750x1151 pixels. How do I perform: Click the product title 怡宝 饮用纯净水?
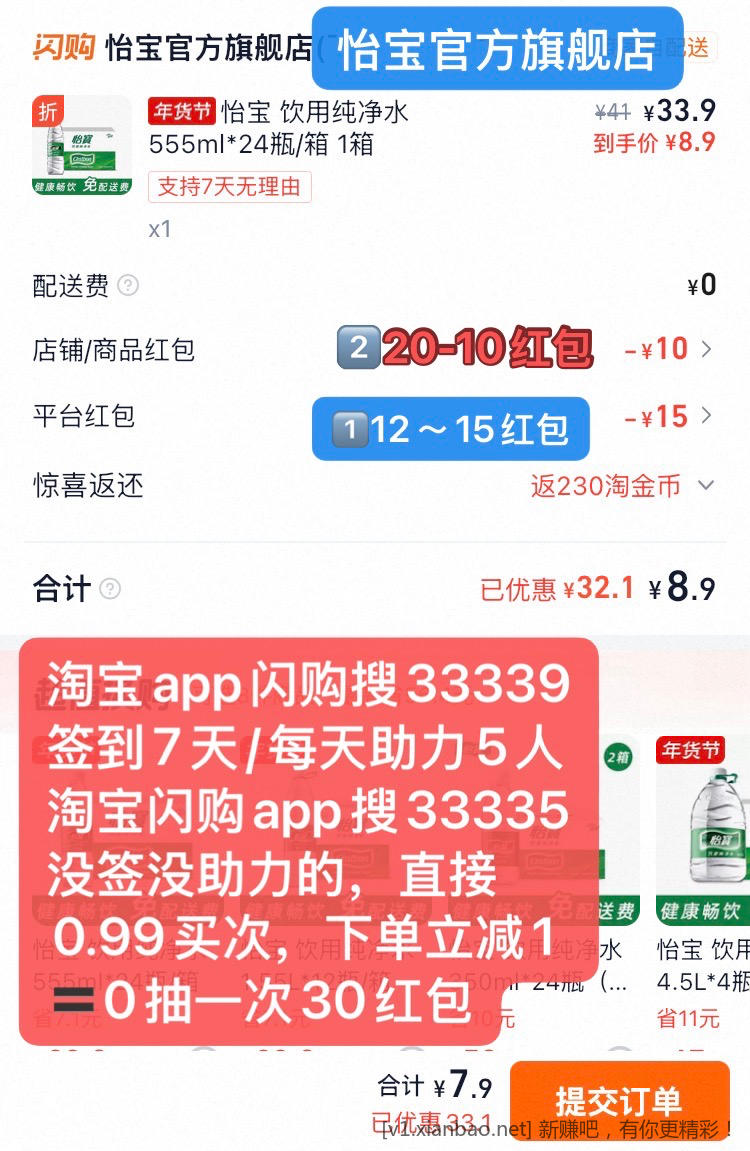pyautogui.click(x=320, y=112)
